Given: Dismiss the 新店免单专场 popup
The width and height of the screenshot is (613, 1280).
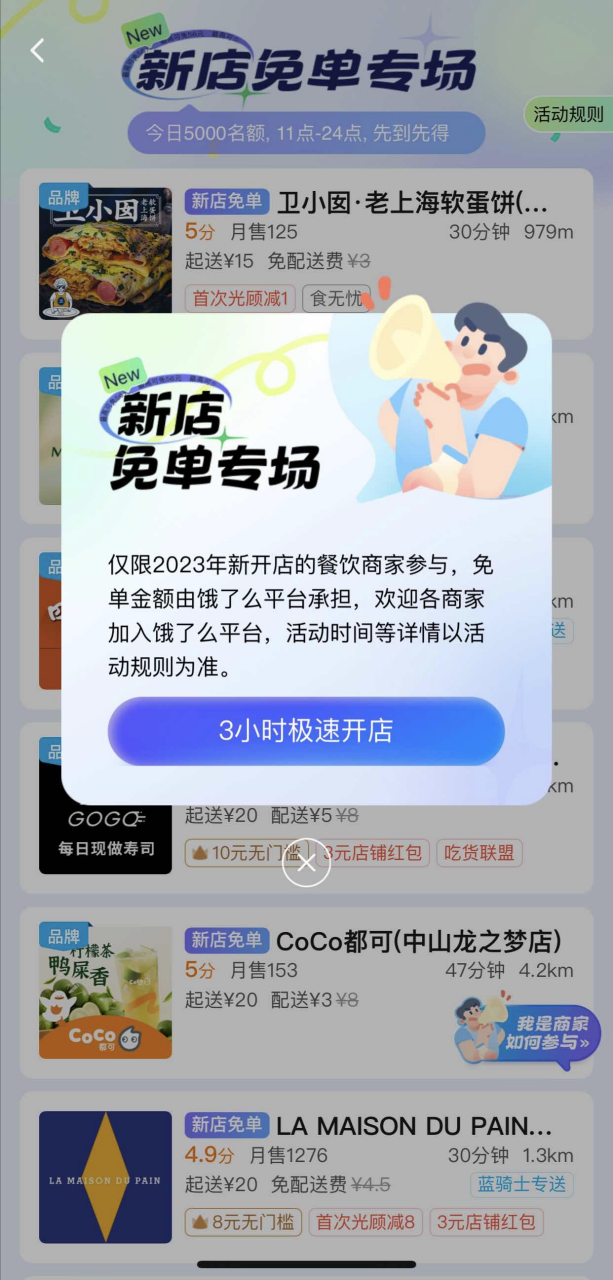Looking at the screenshot, I should tap(306, 863).
